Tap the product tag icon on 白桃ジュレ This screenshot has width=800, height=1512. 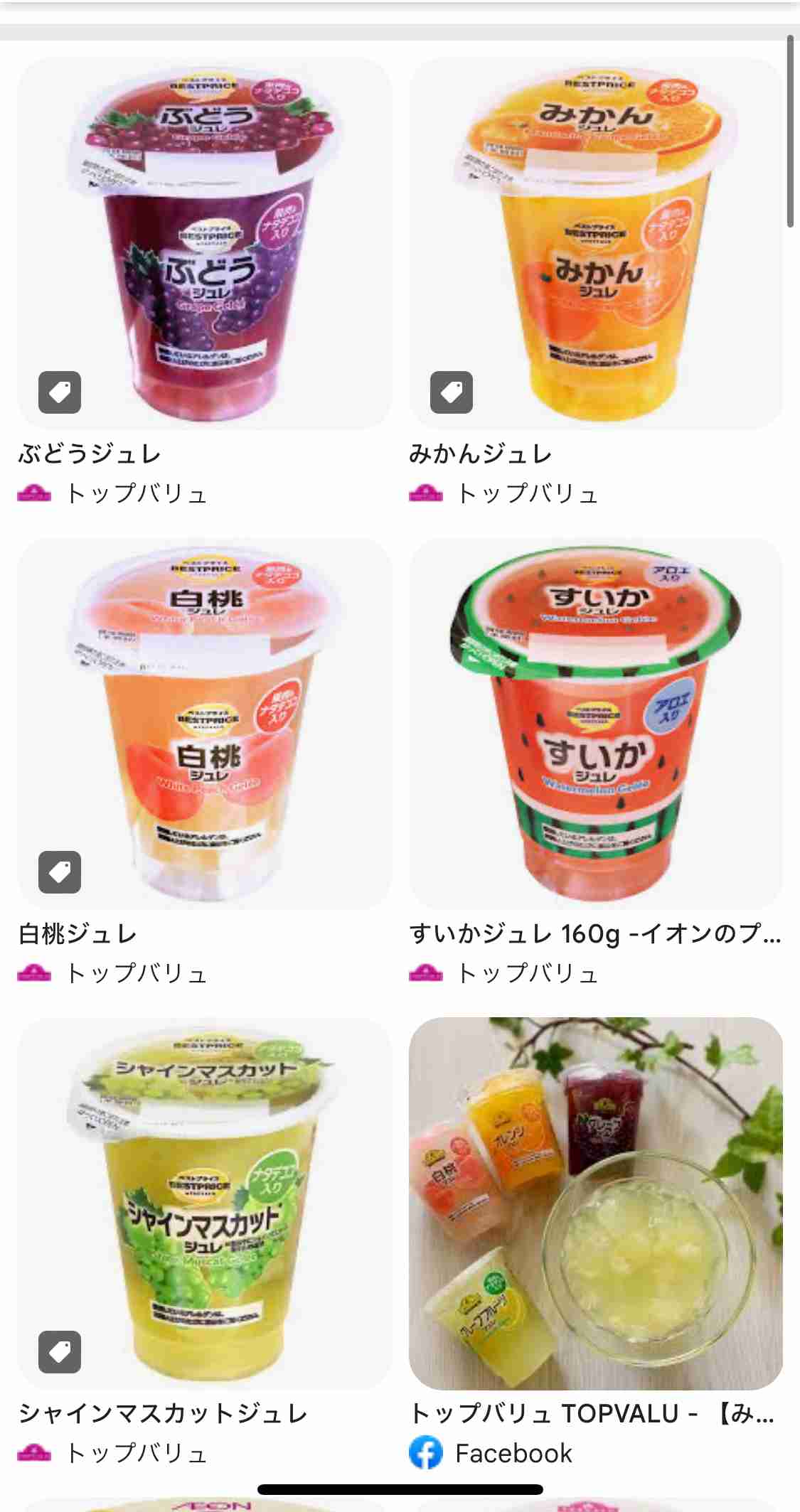click(x=60, y=872)
